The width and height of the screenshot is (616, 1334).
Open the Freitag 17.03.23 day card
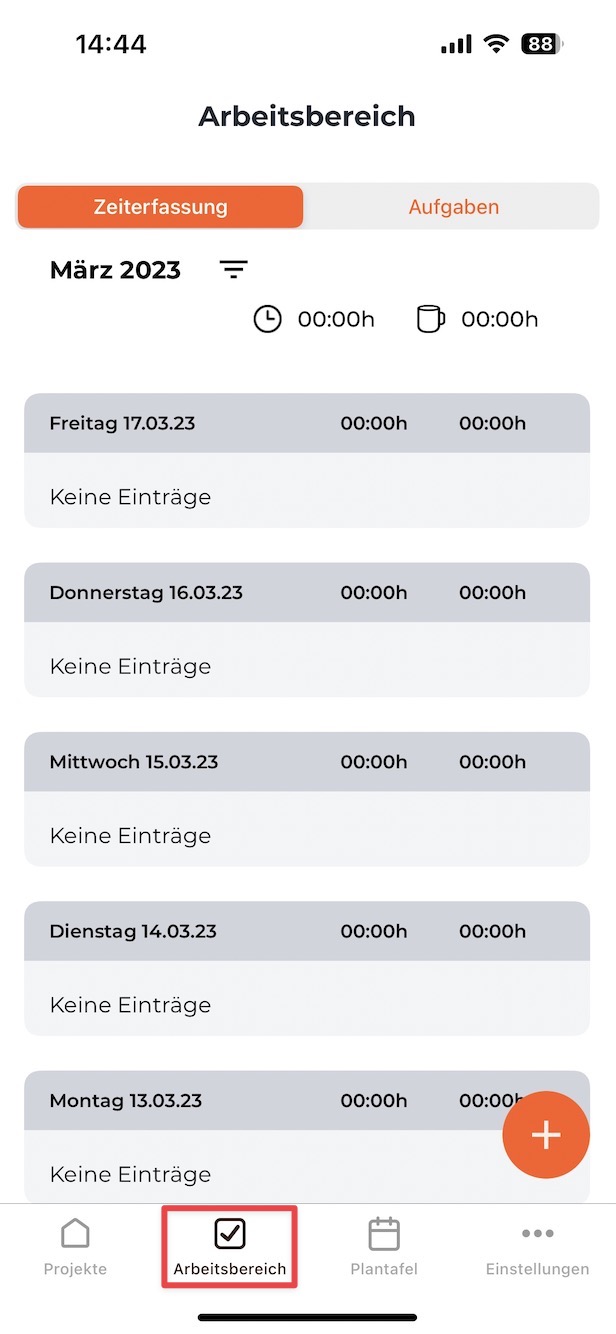307,460
